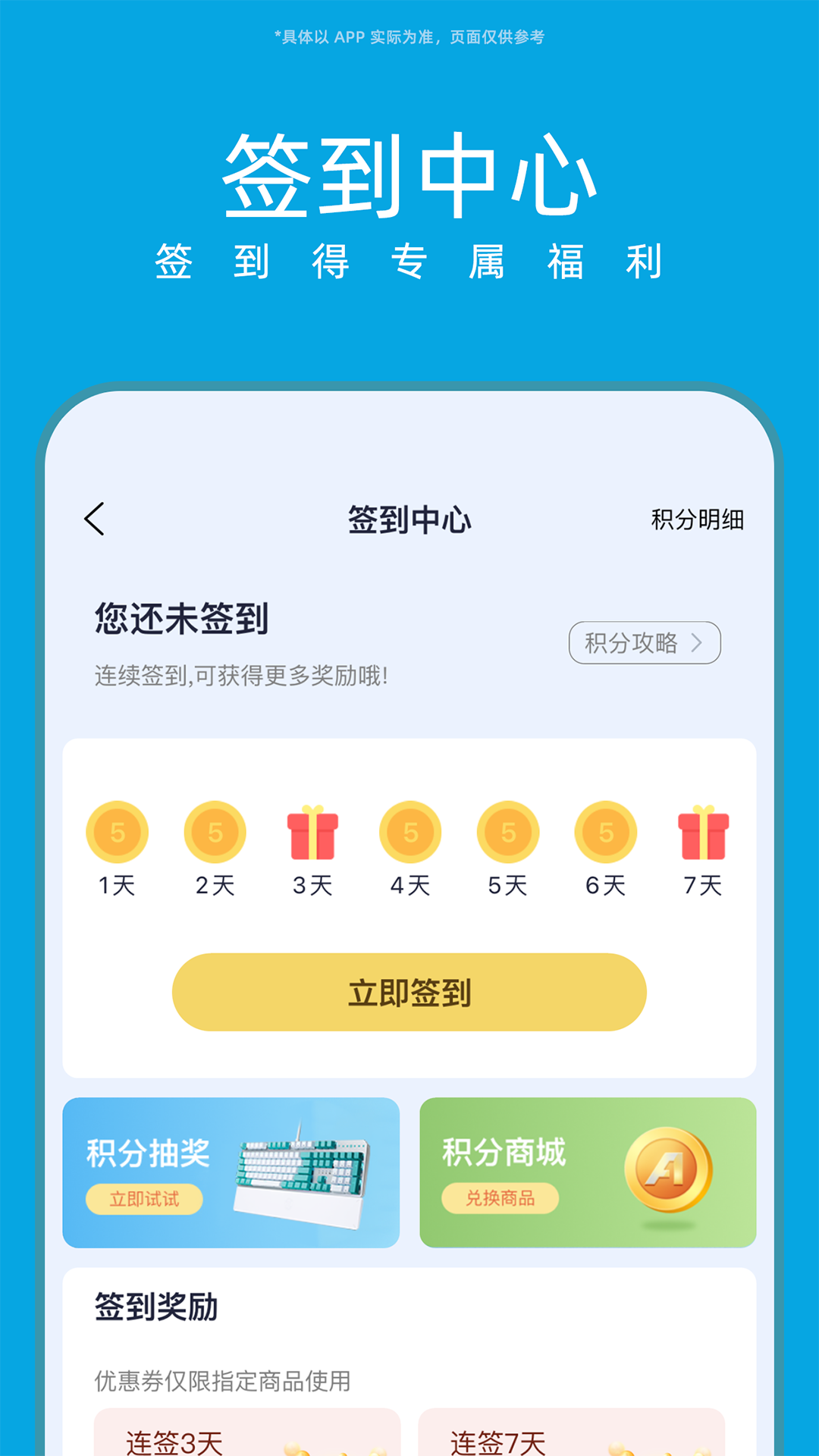This screenshot has width=819, height=1456.
Task: Expand the 积分攻略 points guide
Action: 644,642
